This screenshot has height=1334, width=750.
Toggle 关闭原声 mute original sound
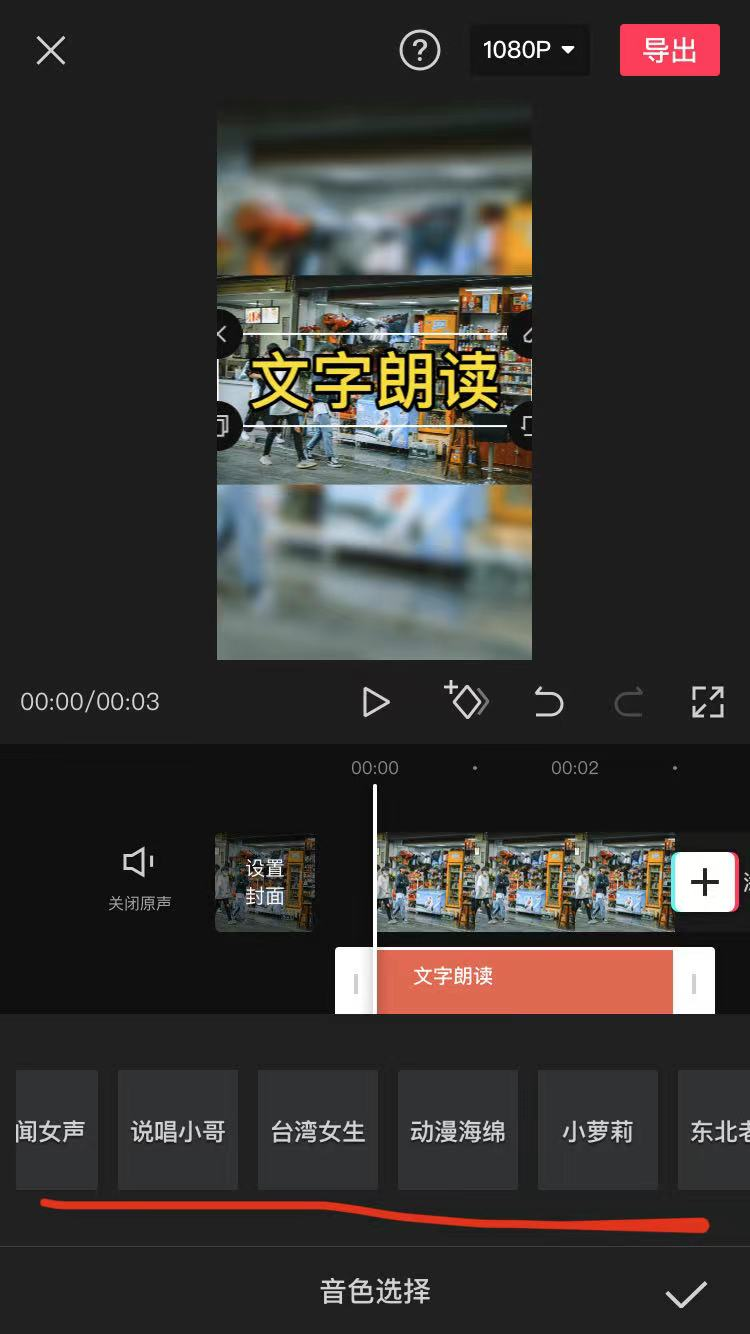[x=139, y=878]
